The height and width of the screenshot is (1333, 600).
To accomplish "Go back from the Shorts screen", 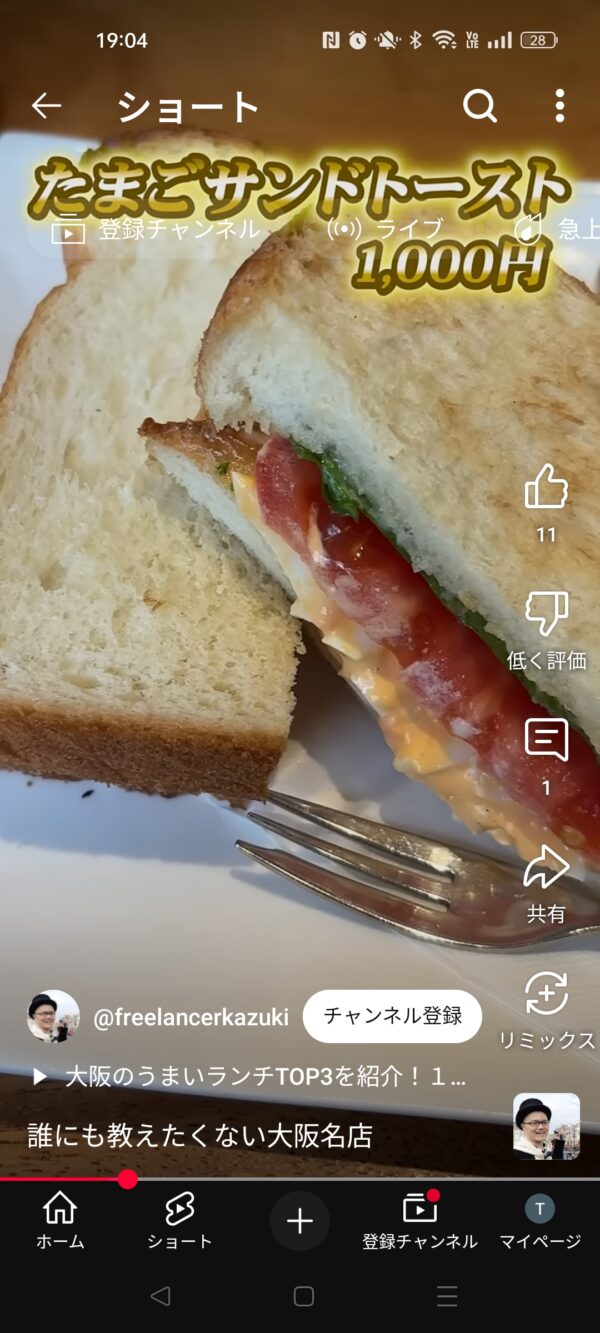I will pos(46,106).
